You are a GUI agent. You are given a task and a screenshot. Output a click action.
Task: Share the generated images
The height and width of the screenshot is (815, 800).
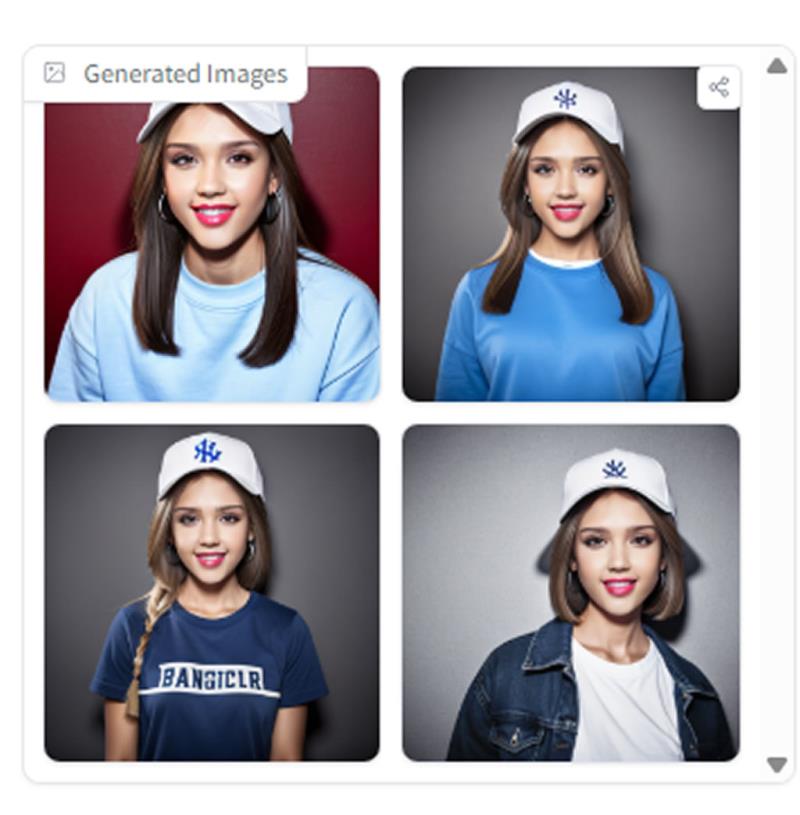point(718,88)
